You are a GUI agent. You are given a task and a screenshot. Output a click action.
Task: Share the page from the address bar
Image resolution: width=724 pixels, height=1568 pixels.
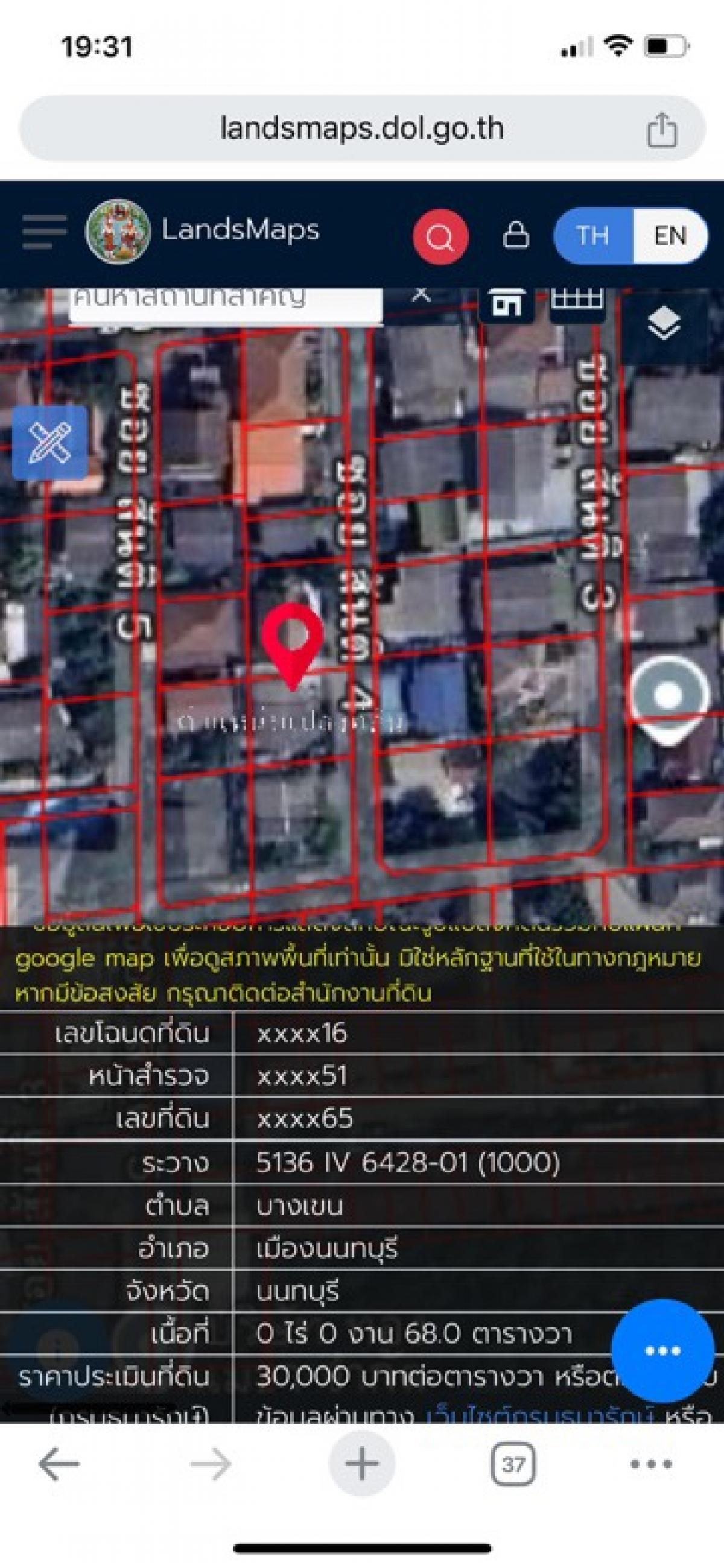(662, 129)
